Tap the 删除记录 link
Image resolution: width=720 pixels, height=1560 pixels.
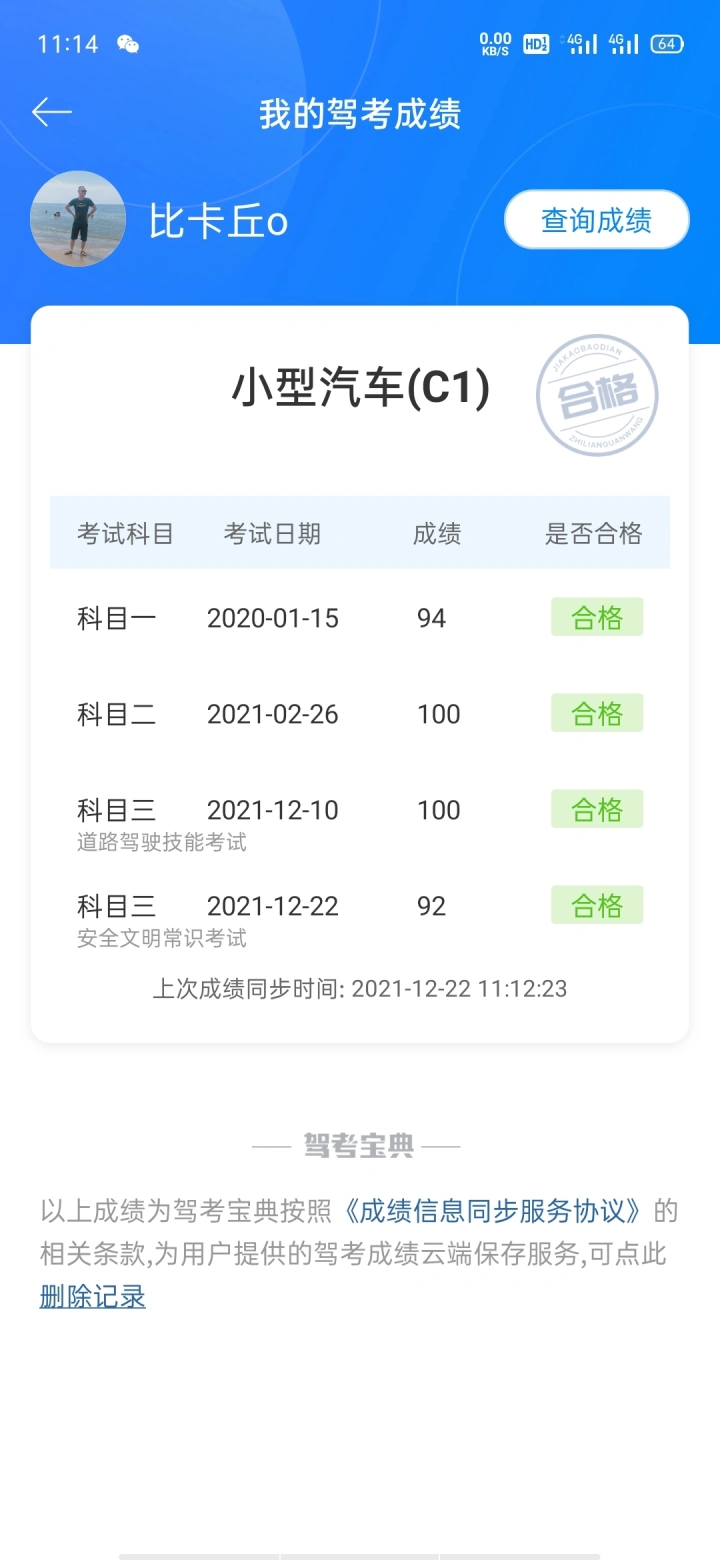click(x=93, y=1297)
